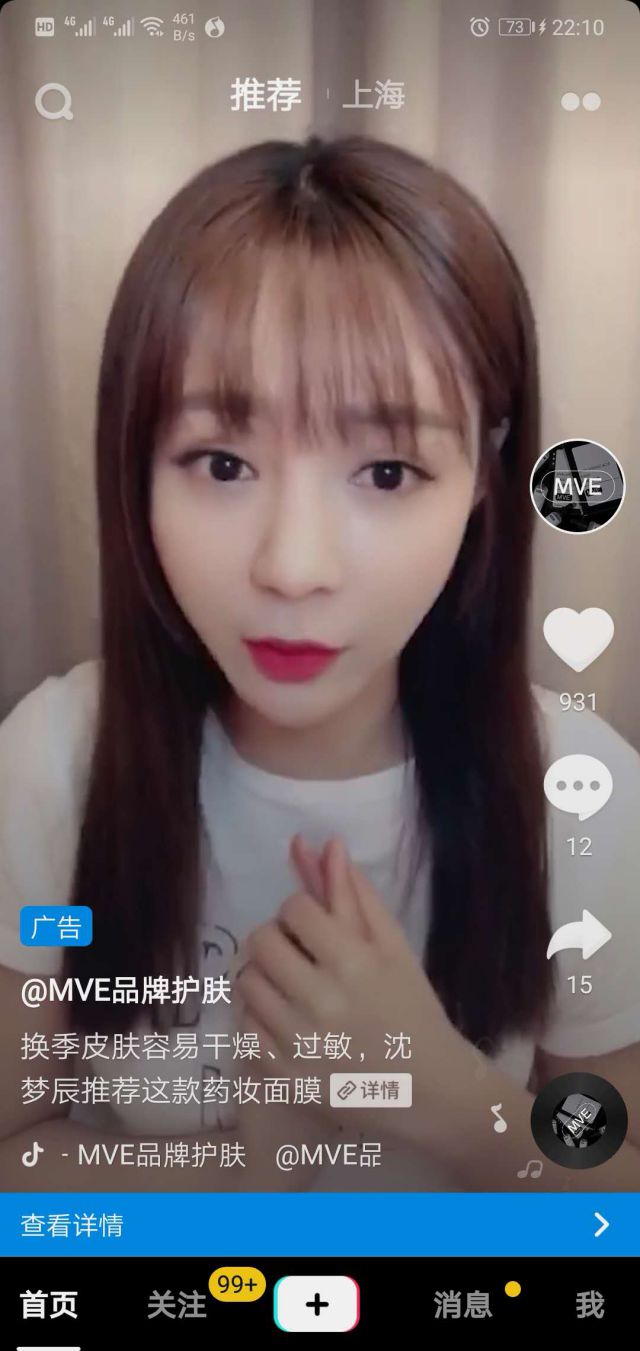Open the two-dot icon at top right
The width and height of the screenshot is (640, 1351).
pyautogui.click(x=580, y=101)
